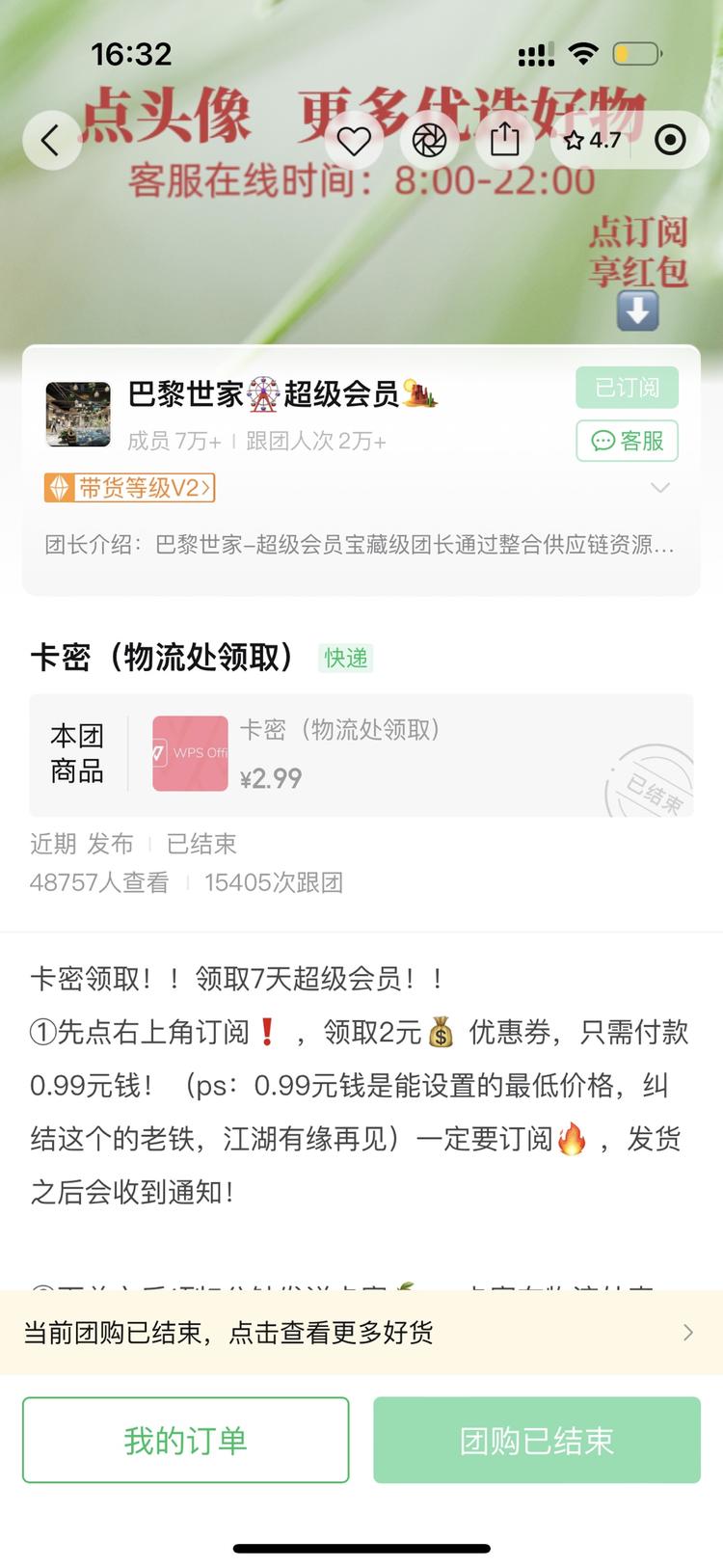Tap the WPS product thumbnail image
Screen dimensions: 723x1568
click(x=189, y=754)
